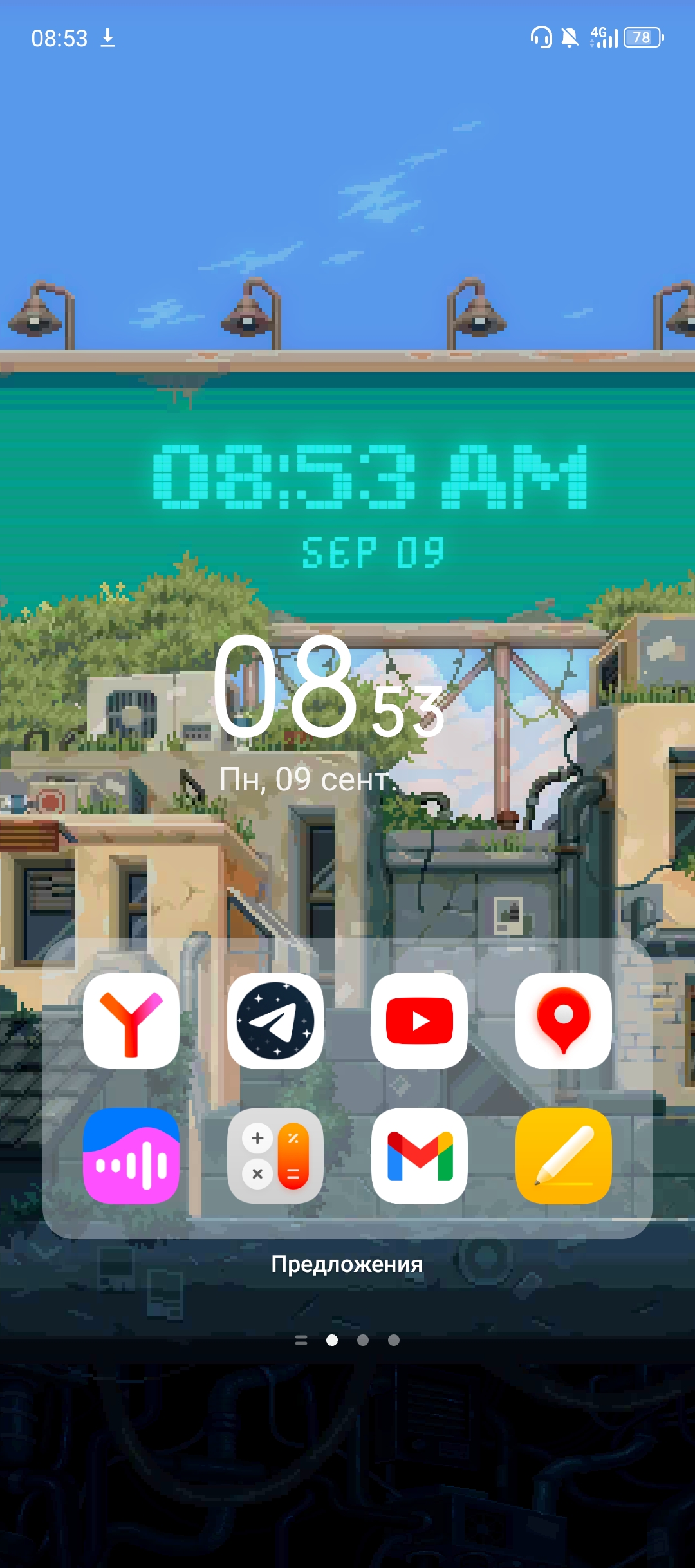Open the YouTube app
The height and width of the screenshot is (1568, 695).
tap(420, 1021)
